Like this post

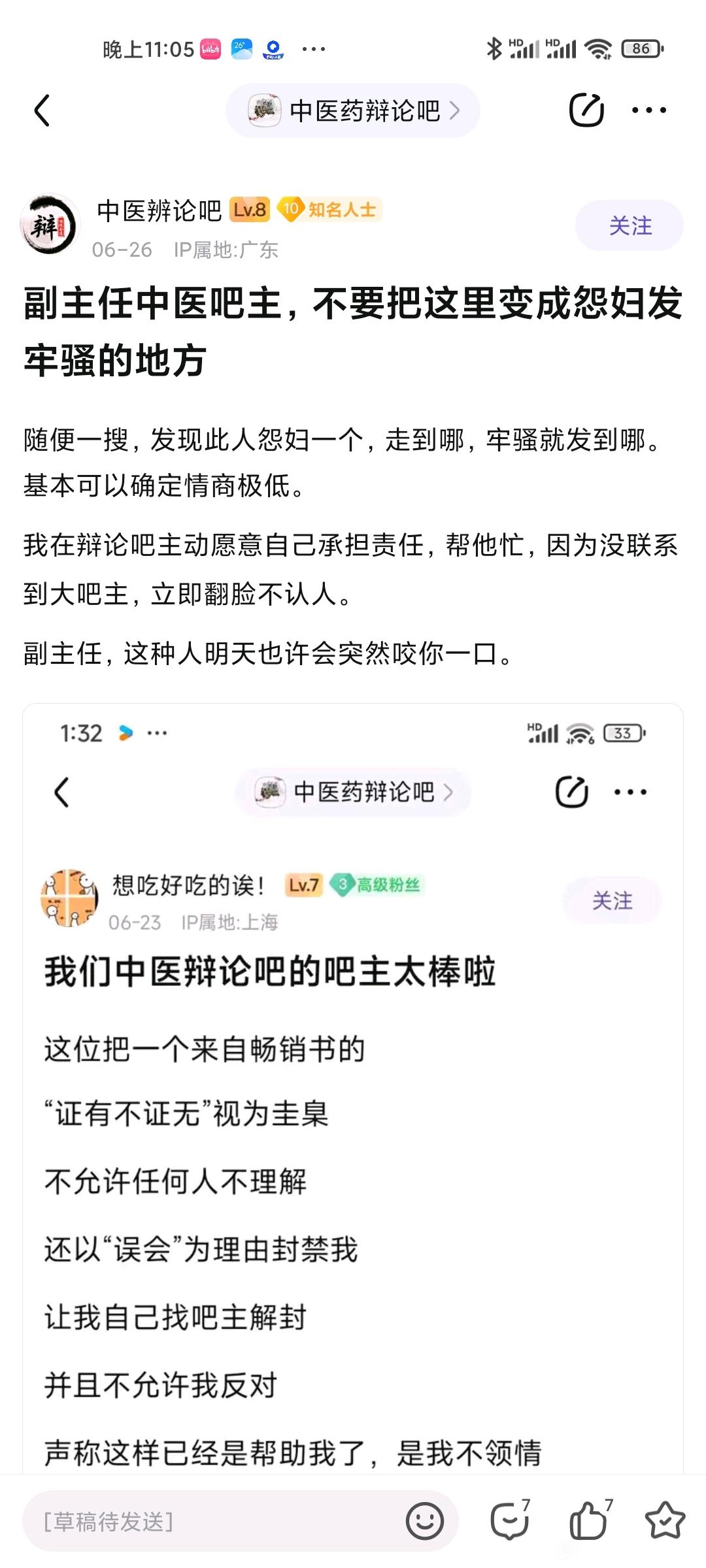pyautogui.click(x=590, y=1520)
